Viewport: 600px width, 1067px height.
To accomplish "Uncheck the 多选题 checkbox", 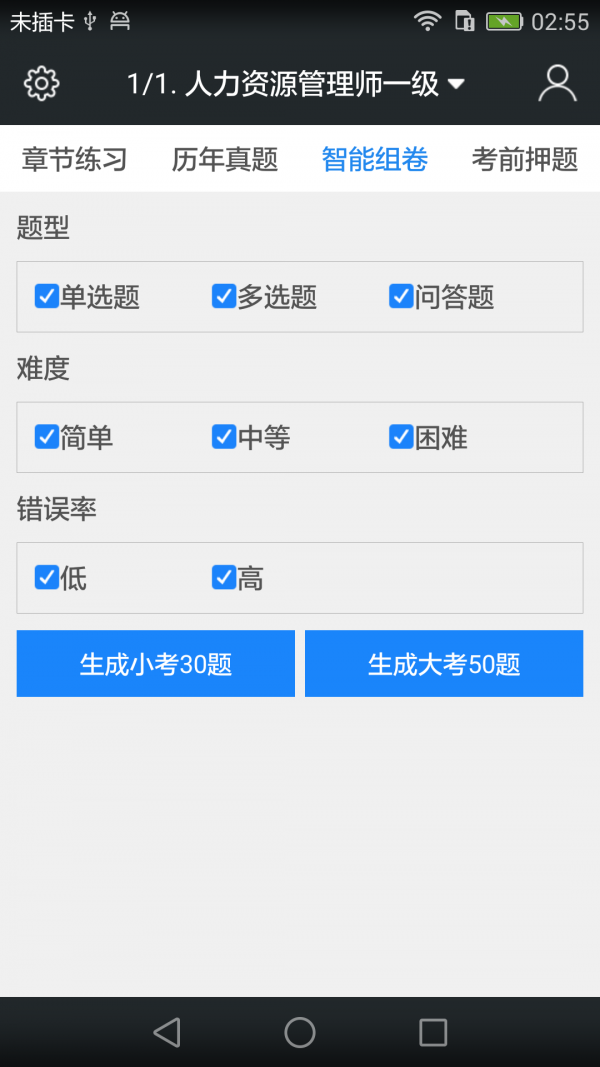I will (224, 296).
